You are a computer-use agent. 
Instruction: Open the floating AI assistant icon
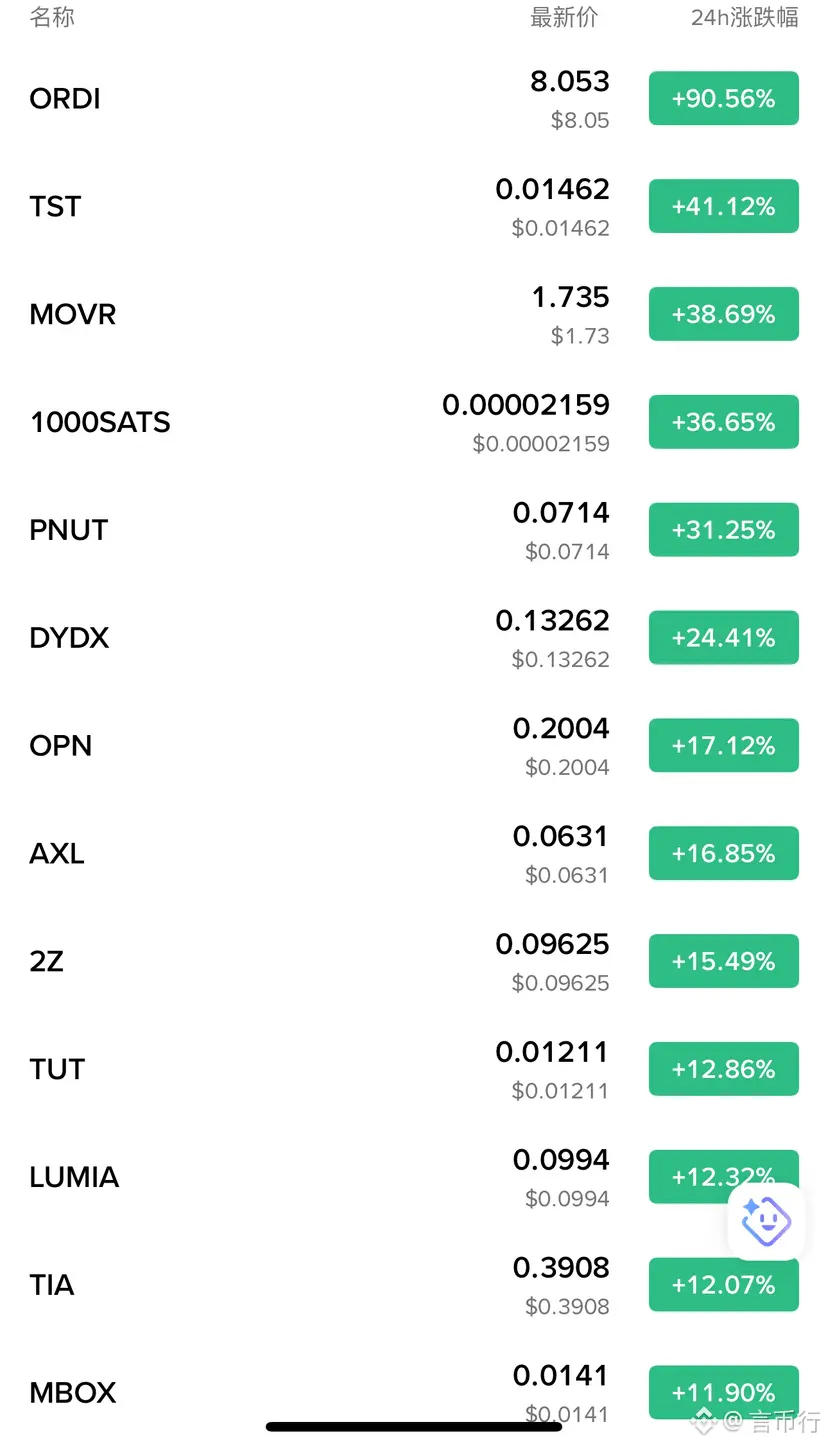coord(766,1221)
